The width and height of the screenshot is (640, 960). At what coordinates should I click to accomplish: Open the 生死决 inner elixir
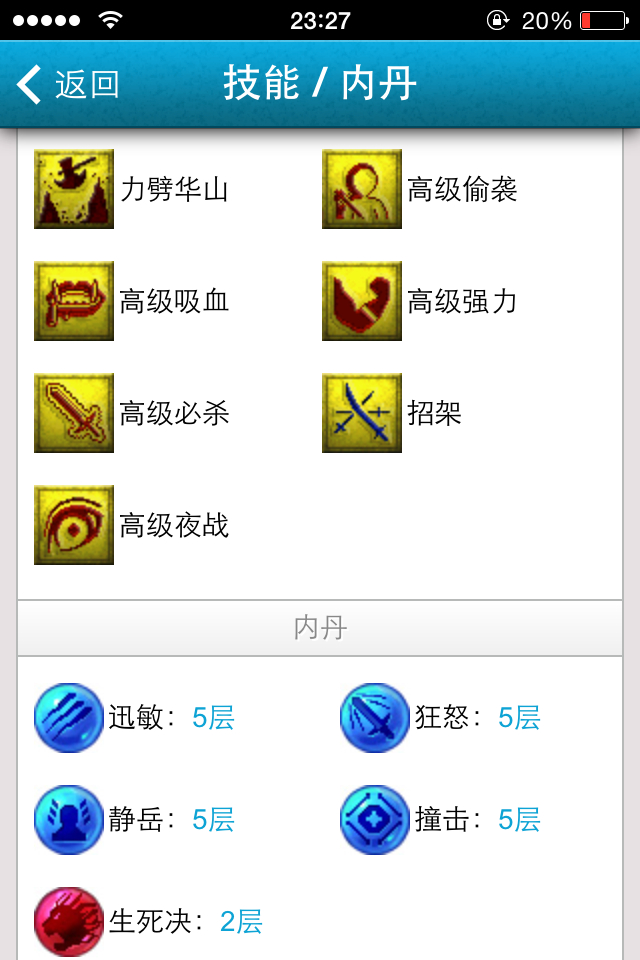(70, 922)
